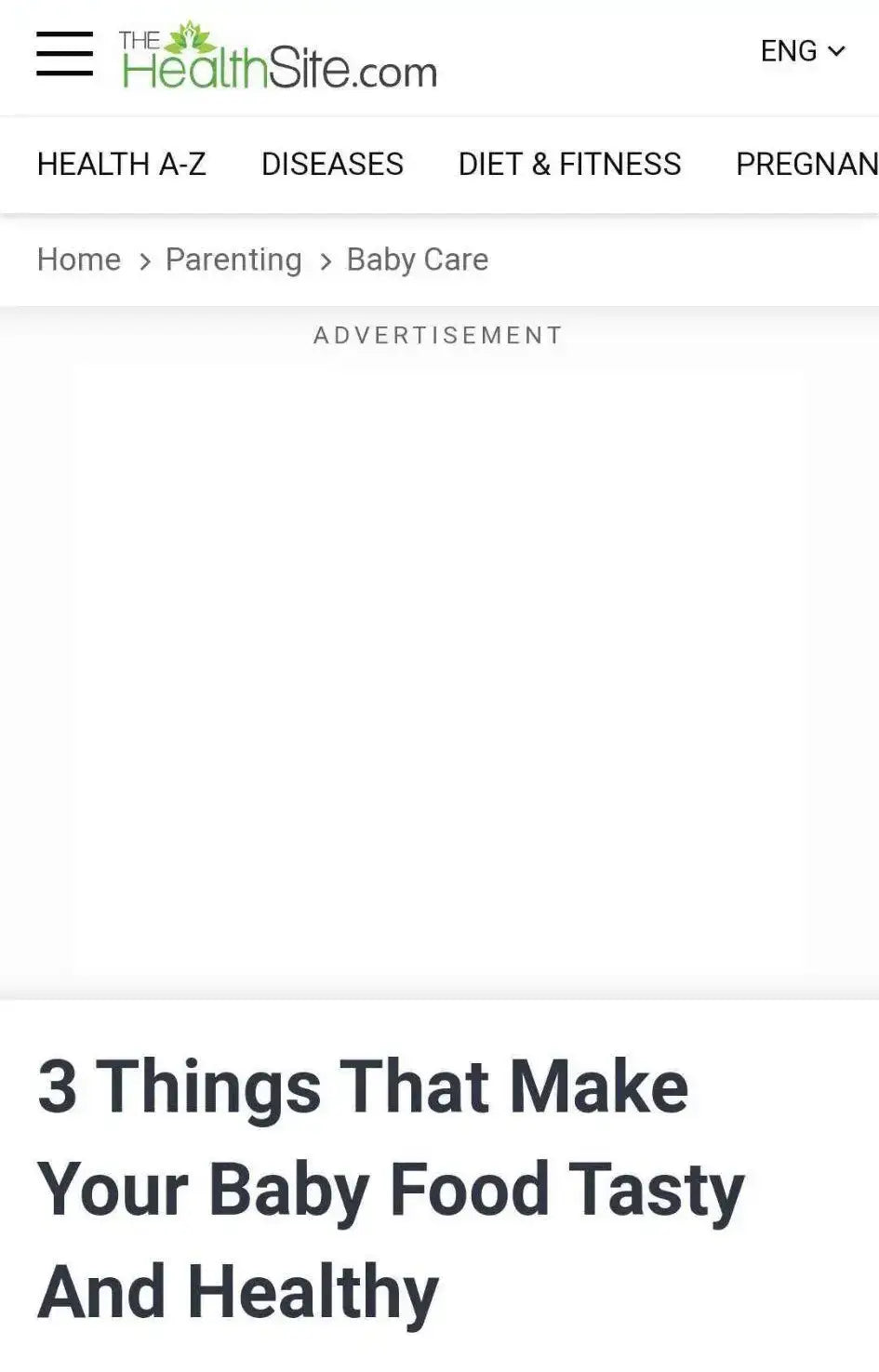Expand the ENG language dropdown
The image size is (879, 1372).
click(x=802, y=51)
